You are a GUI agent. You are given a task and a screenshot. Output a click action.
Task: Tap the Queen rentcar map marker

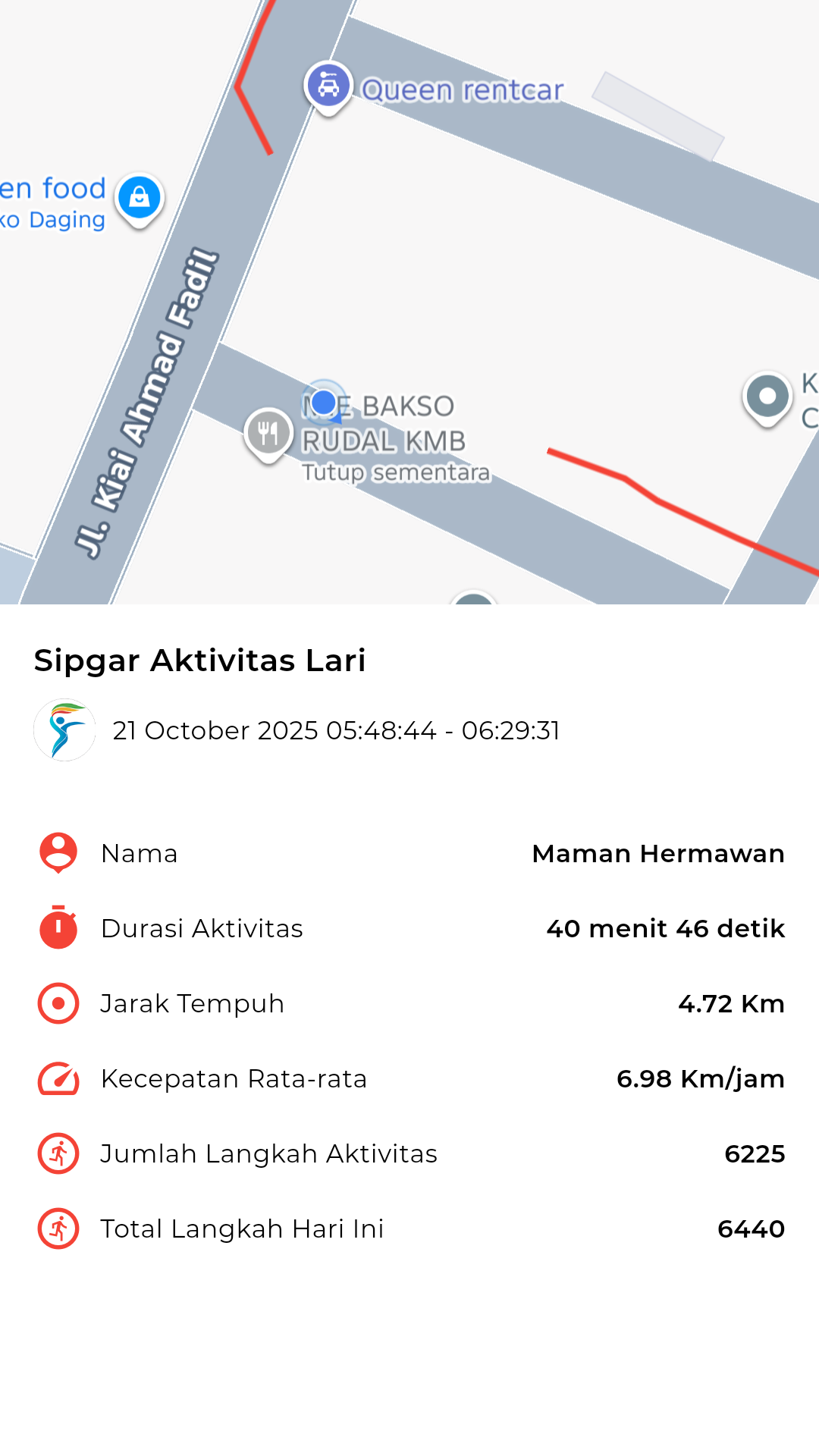328,86
